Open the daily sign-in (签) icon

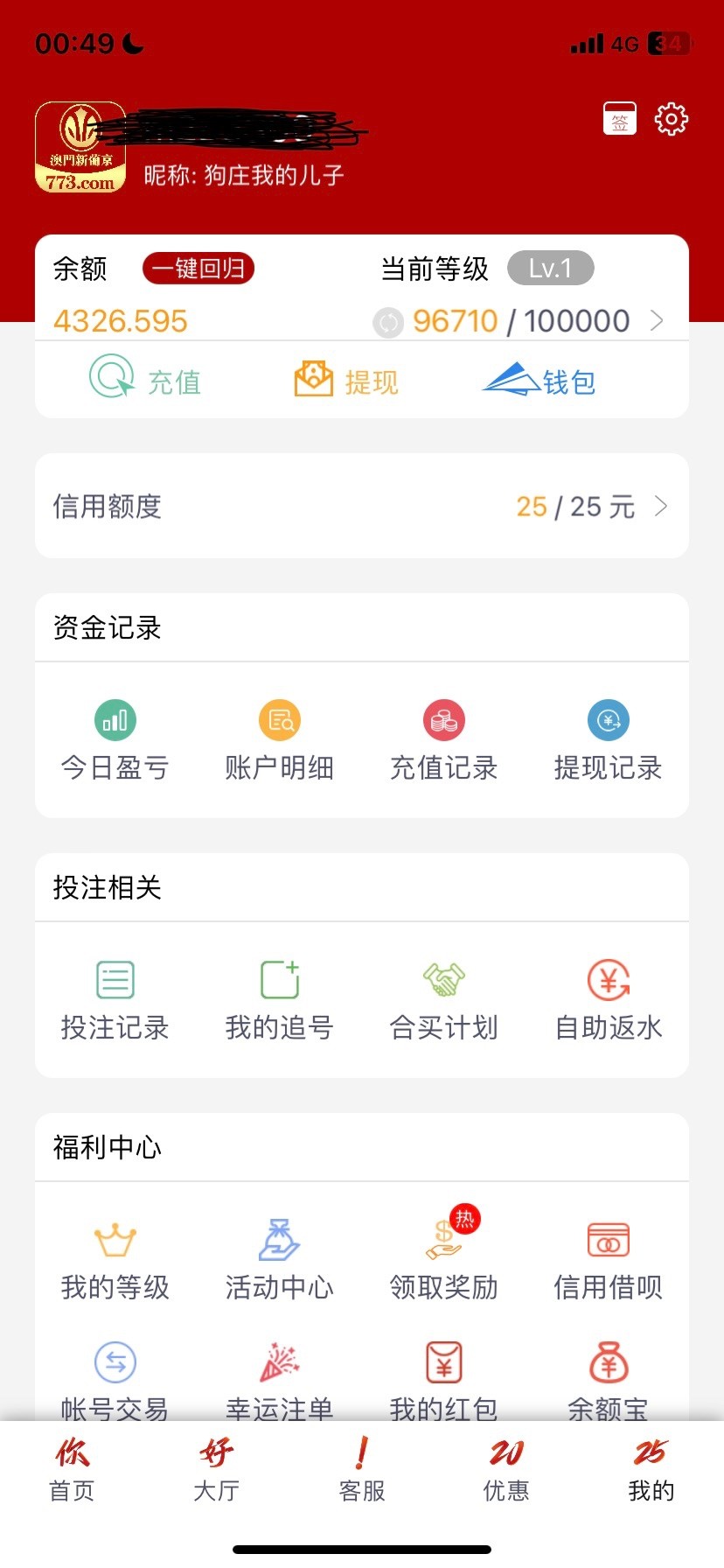[x=620, y=119]
